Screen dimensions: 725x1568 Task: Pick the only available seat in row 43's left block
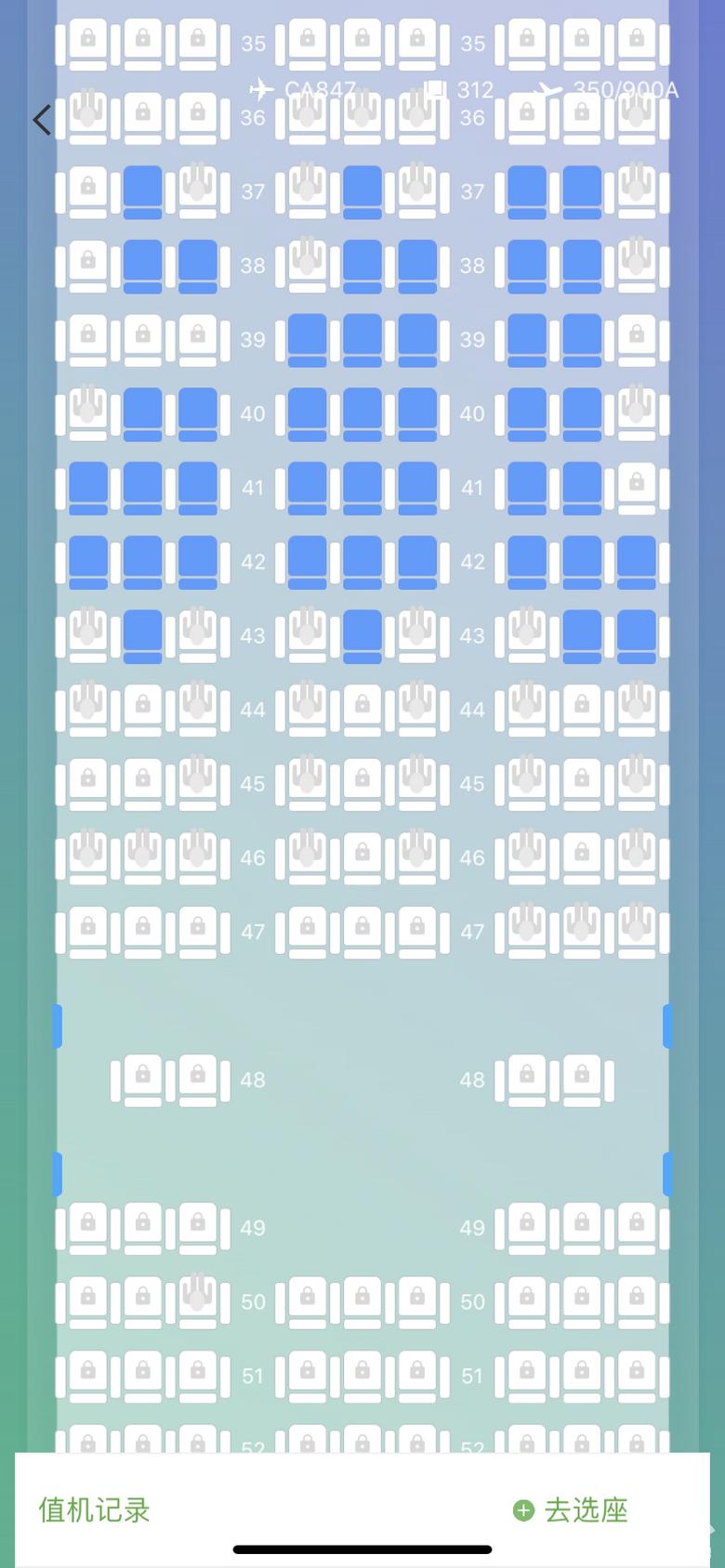coord(143,635)
